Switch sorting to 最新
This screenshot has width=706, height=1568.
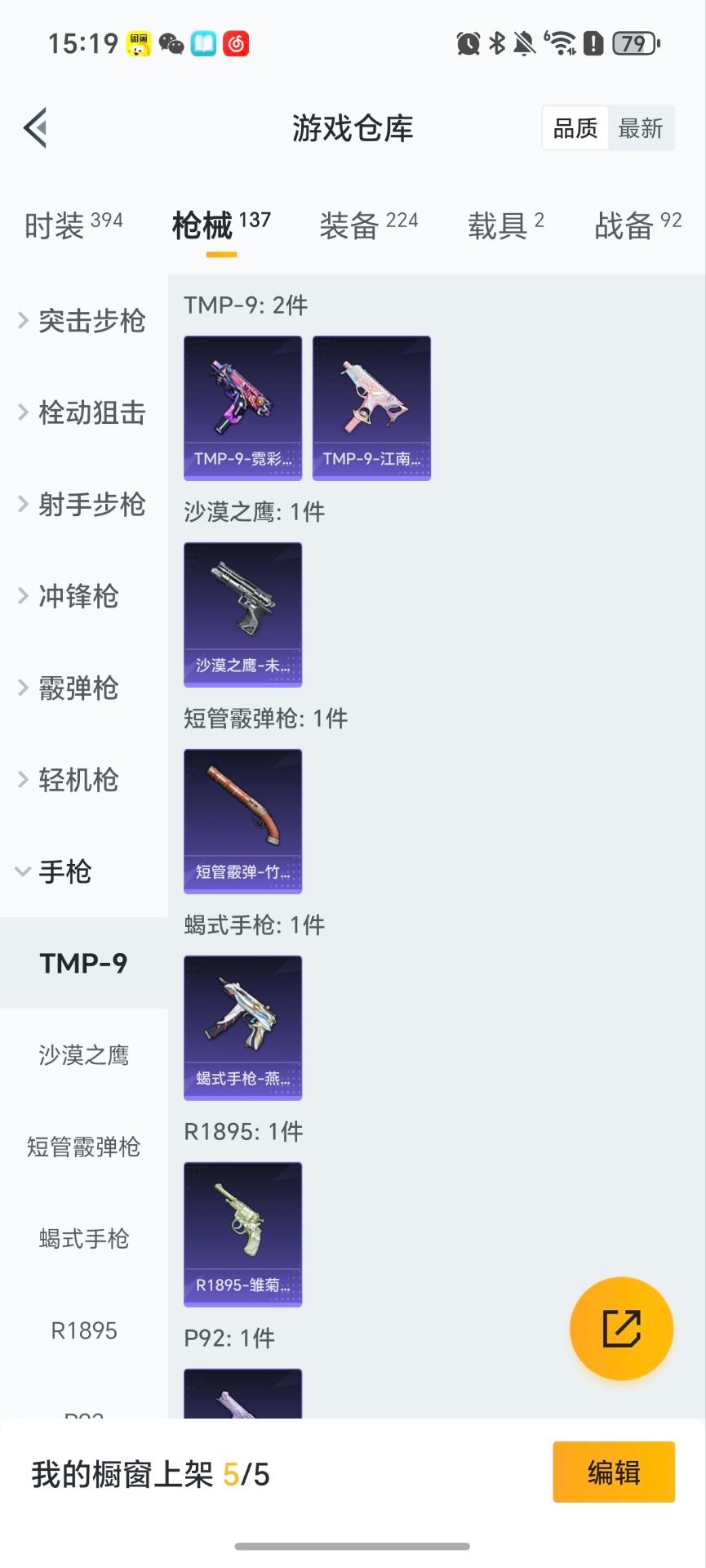click(x=642, y=128)
